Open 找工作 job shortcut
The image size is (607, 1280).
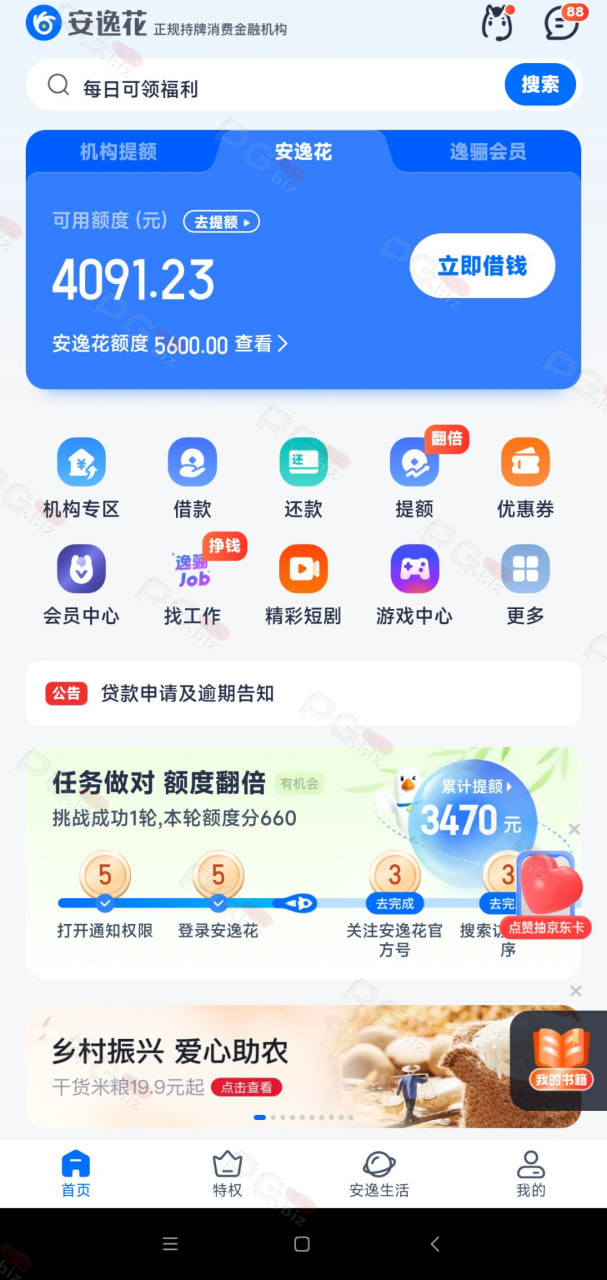pyautogui.click(x=192, y=586)
